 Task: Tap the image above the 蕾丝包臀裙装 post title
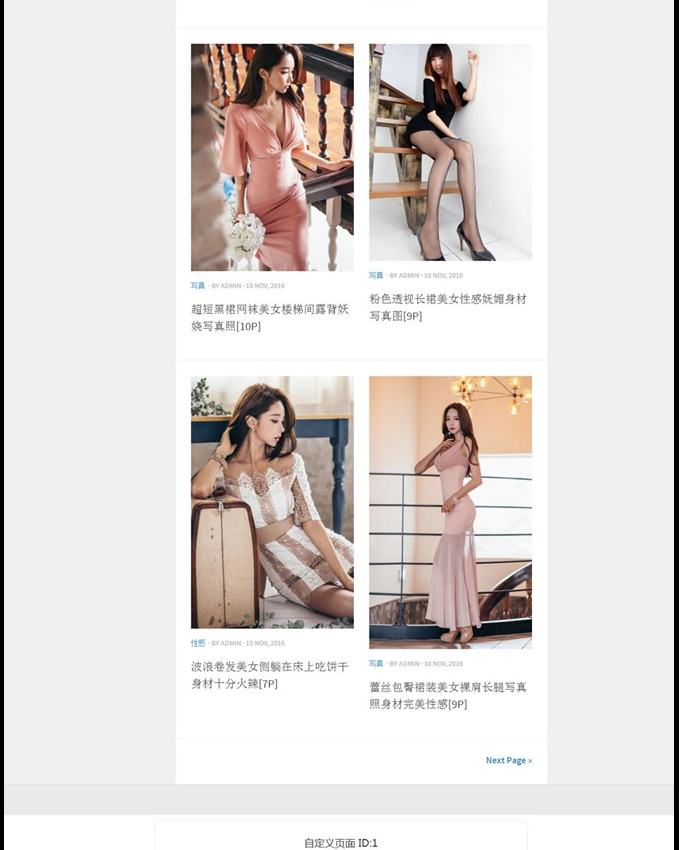450,512
